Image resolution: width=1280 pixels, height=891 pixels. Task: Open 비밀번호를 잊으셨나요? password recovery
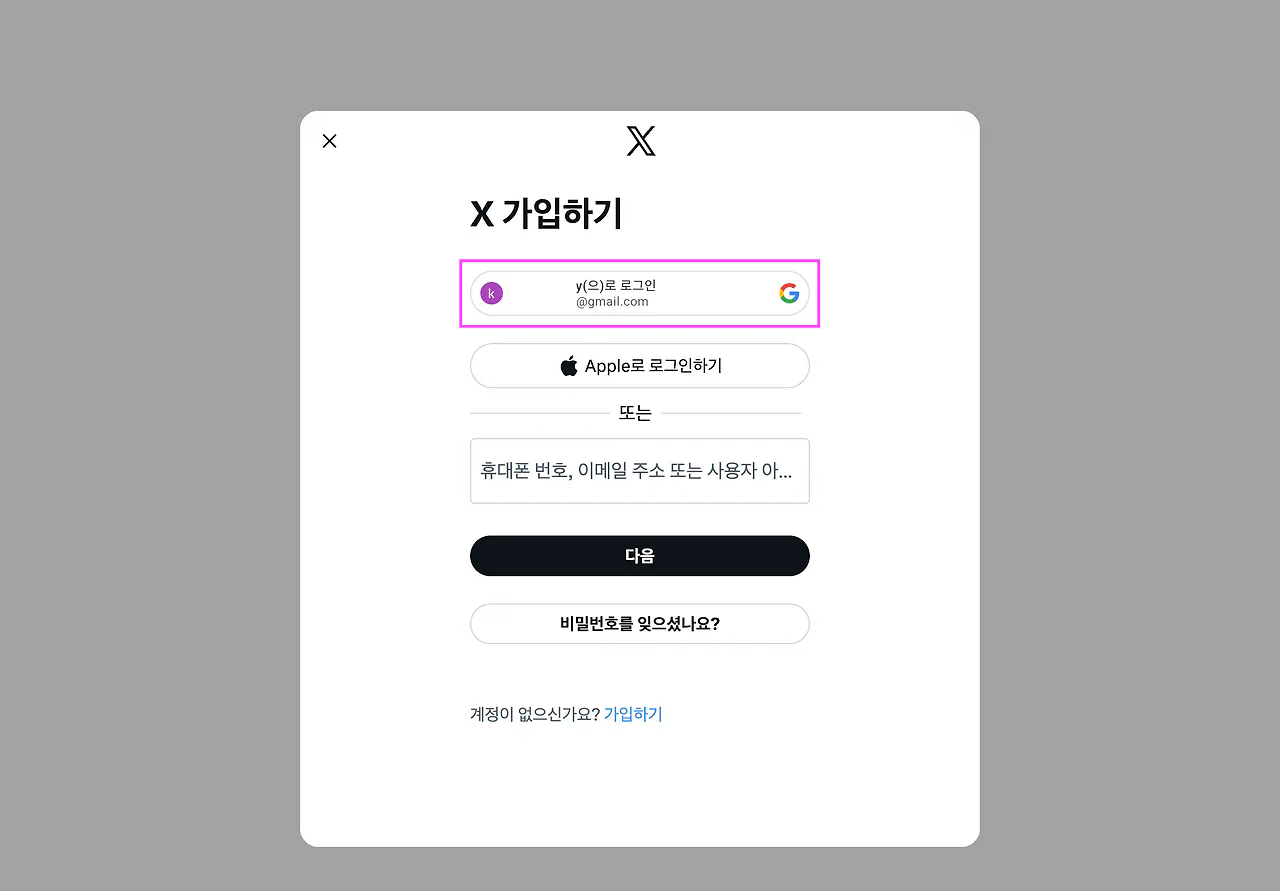tap(639, 624)
